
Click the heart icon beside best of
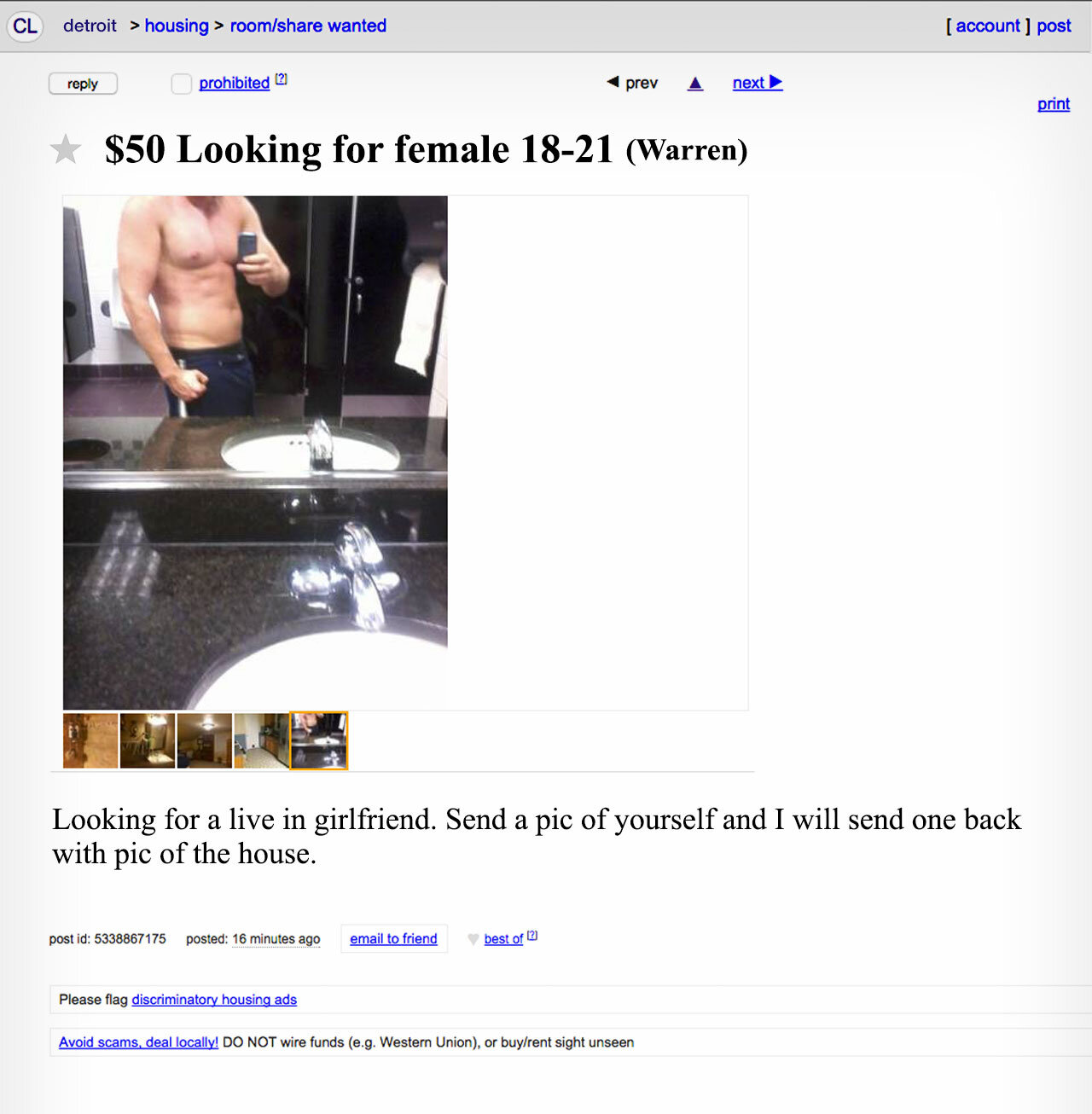(x=473, y=939)
